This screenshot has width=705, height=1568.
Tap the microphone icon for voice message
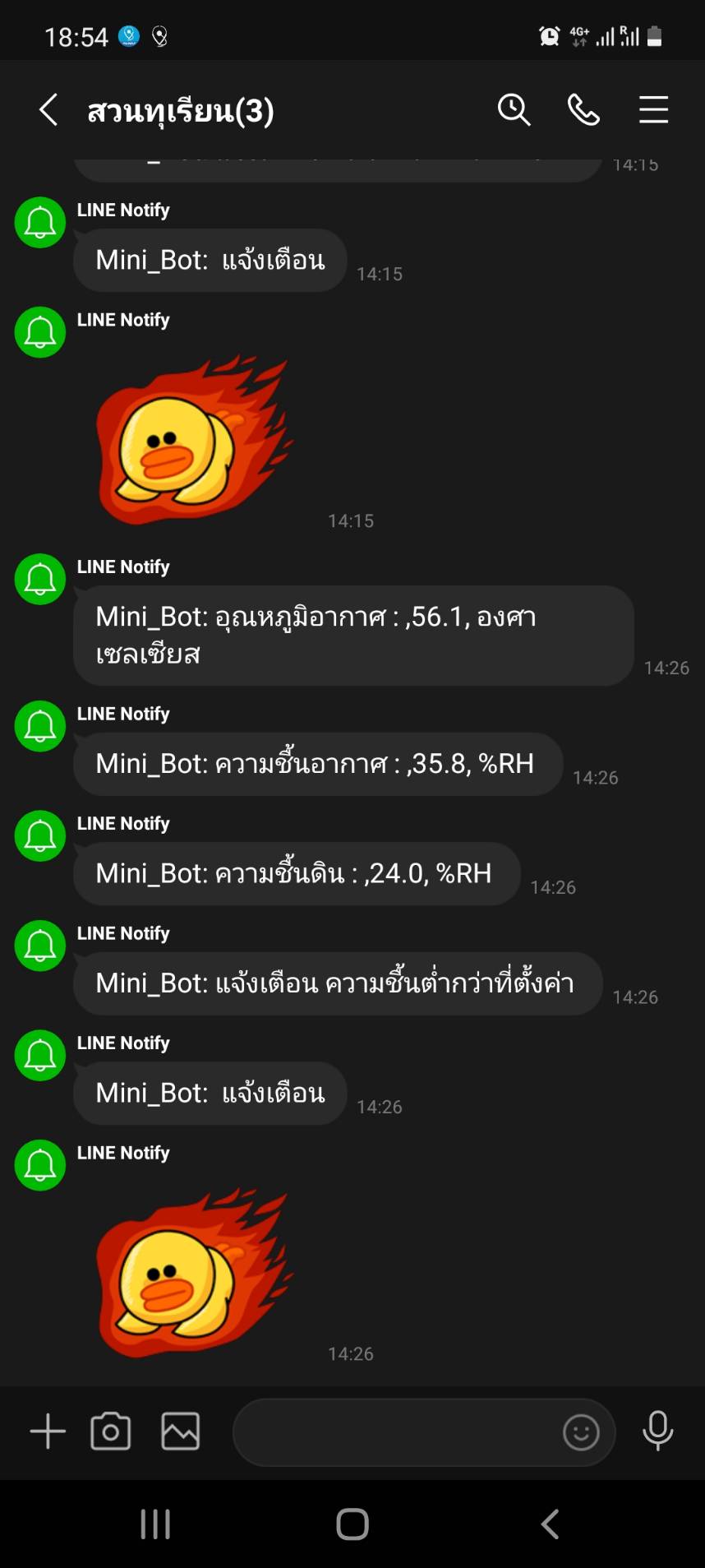coord(657,1431)
